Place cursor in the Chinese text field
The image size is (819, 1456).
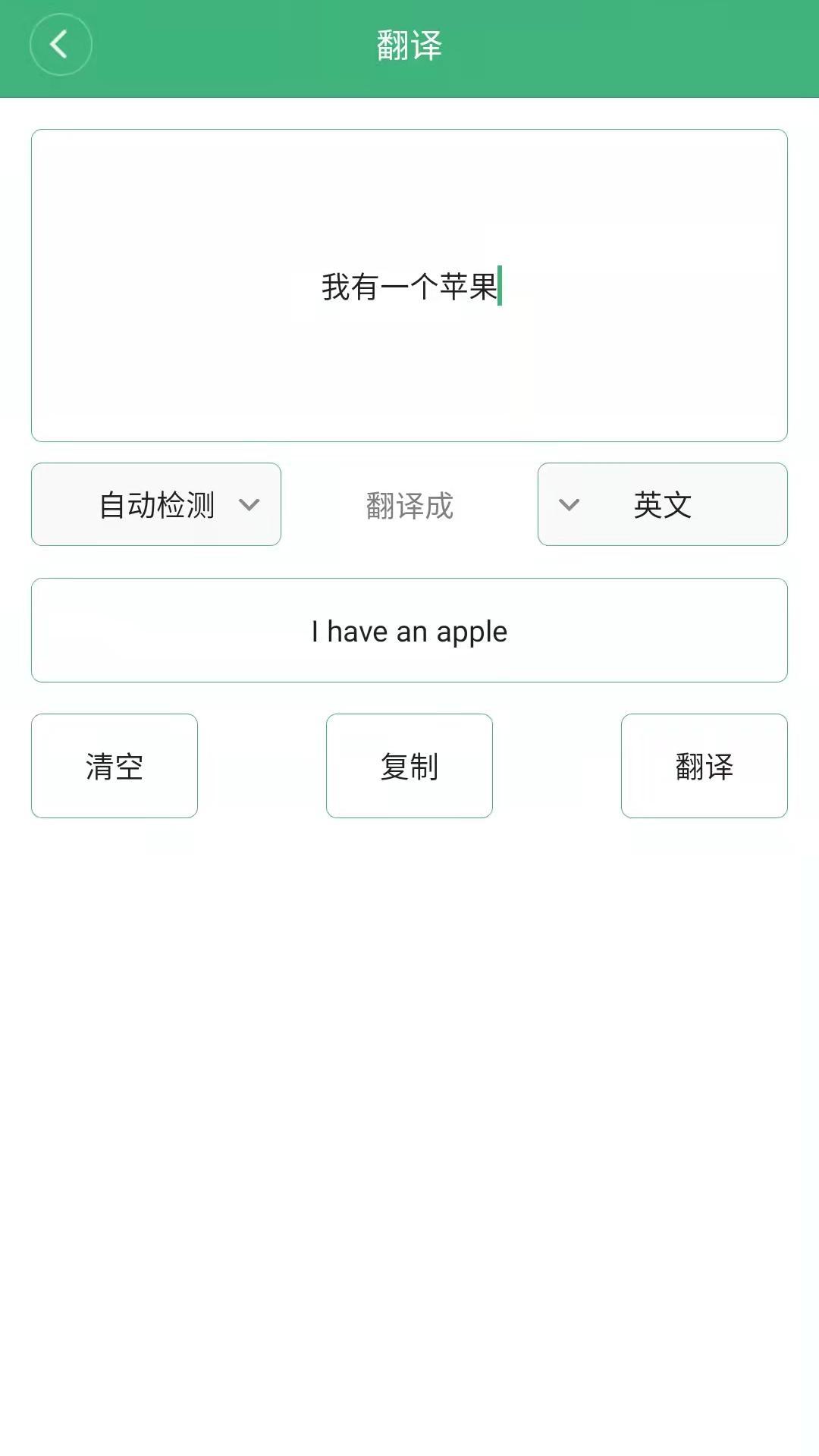click(x=409, y=286)
